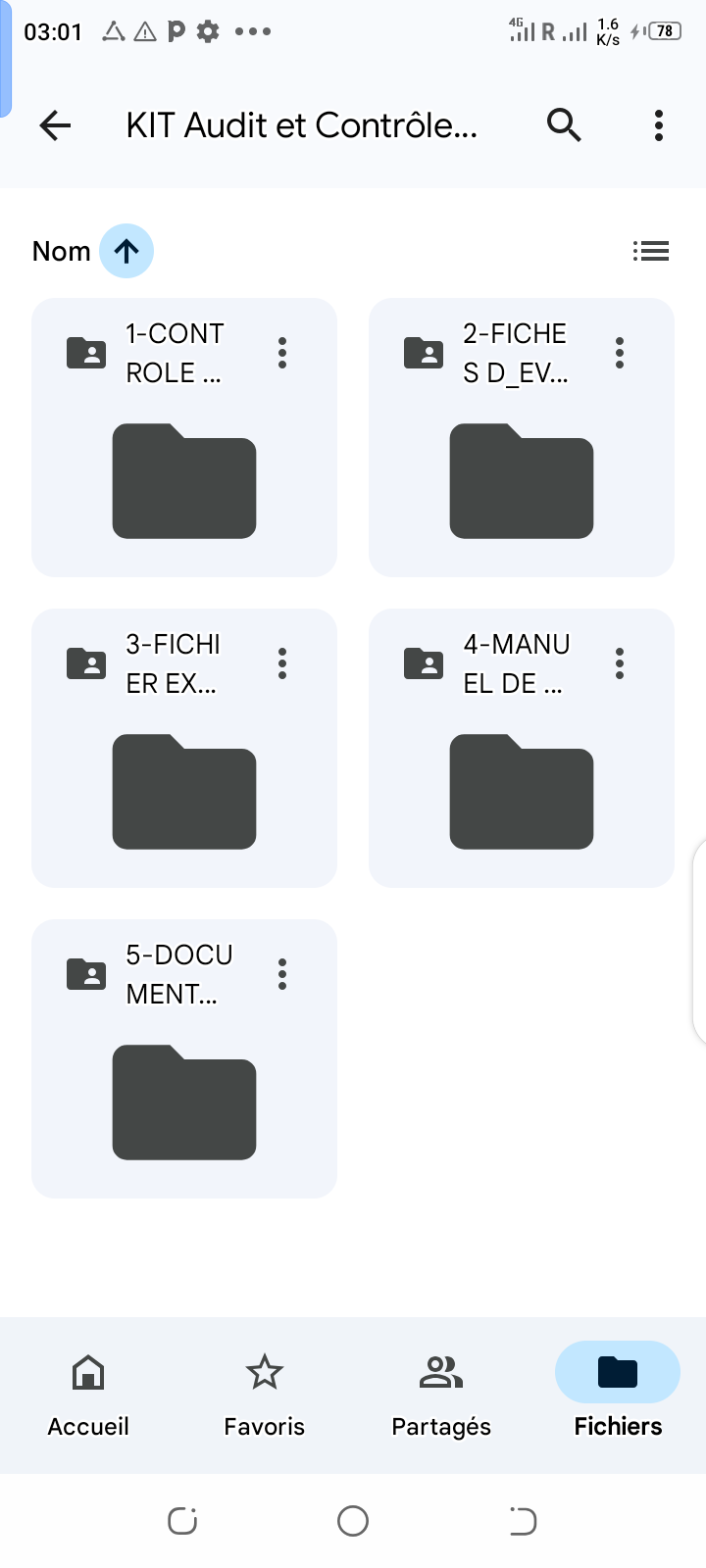Viewport: 706px width, 1568px height.
Task: Open the 2-FICHES D_EV folder
Action: click(x=522, y=437)
